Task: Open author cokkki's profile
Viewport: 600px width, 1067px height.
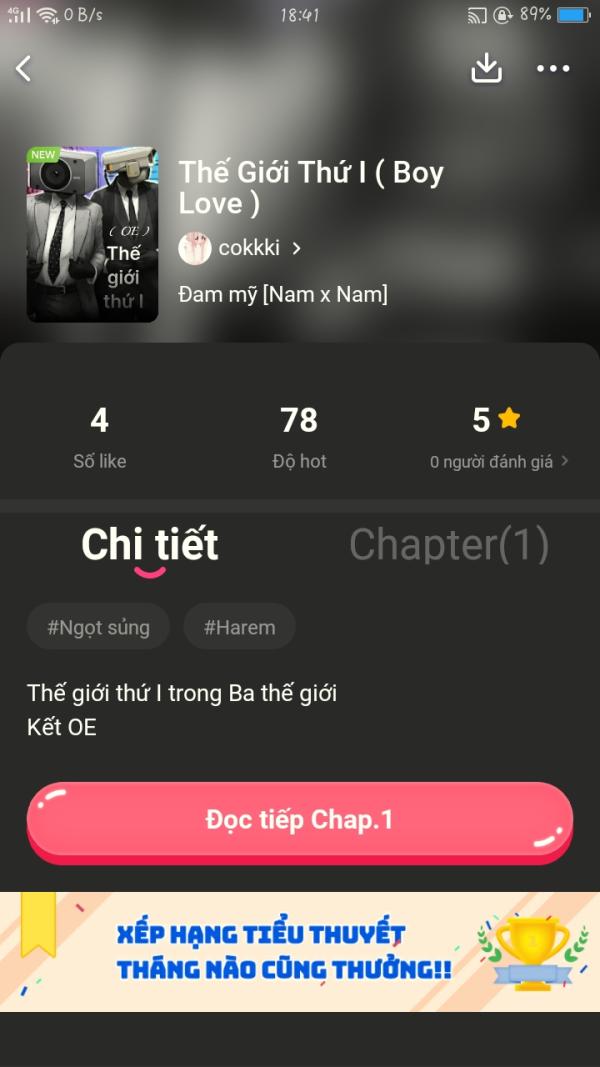Action: pyautogui.click(x=239, y=248)
